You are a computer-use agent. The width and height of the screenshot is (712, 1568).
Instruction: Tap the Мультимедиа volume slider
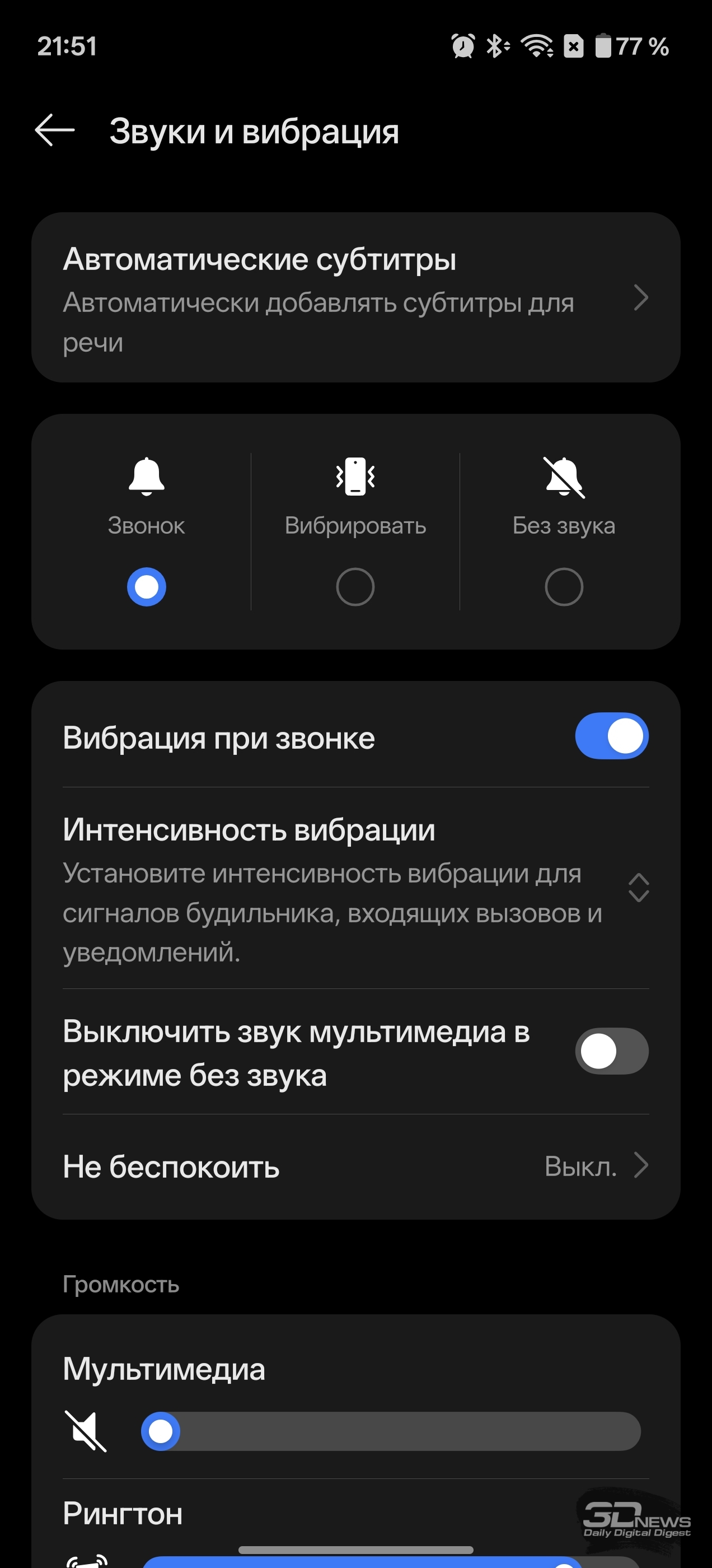(x=391, y=1431)
